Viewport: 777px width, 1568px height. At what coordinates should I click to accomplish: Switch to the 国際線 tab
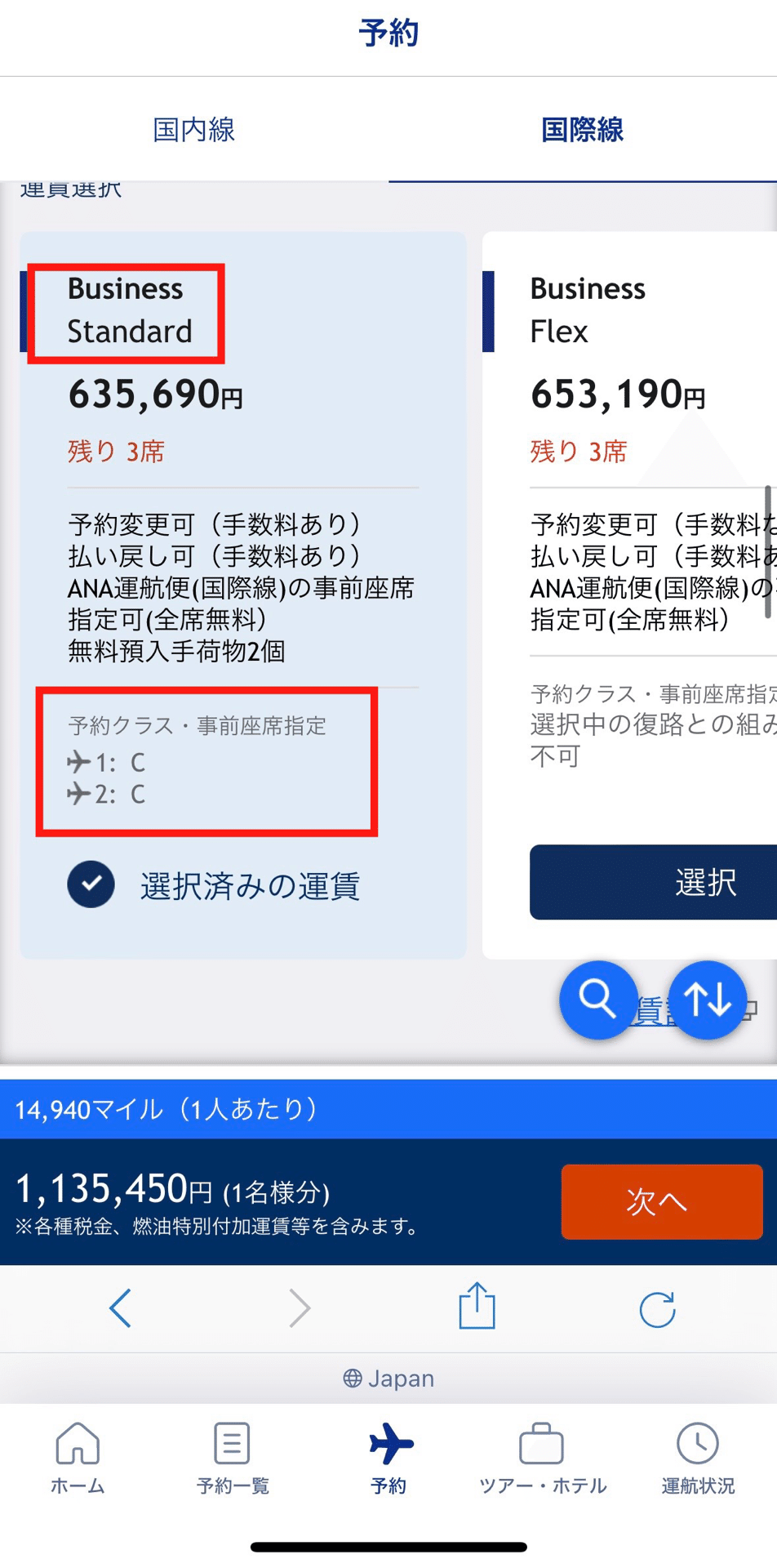click(582, 129)
